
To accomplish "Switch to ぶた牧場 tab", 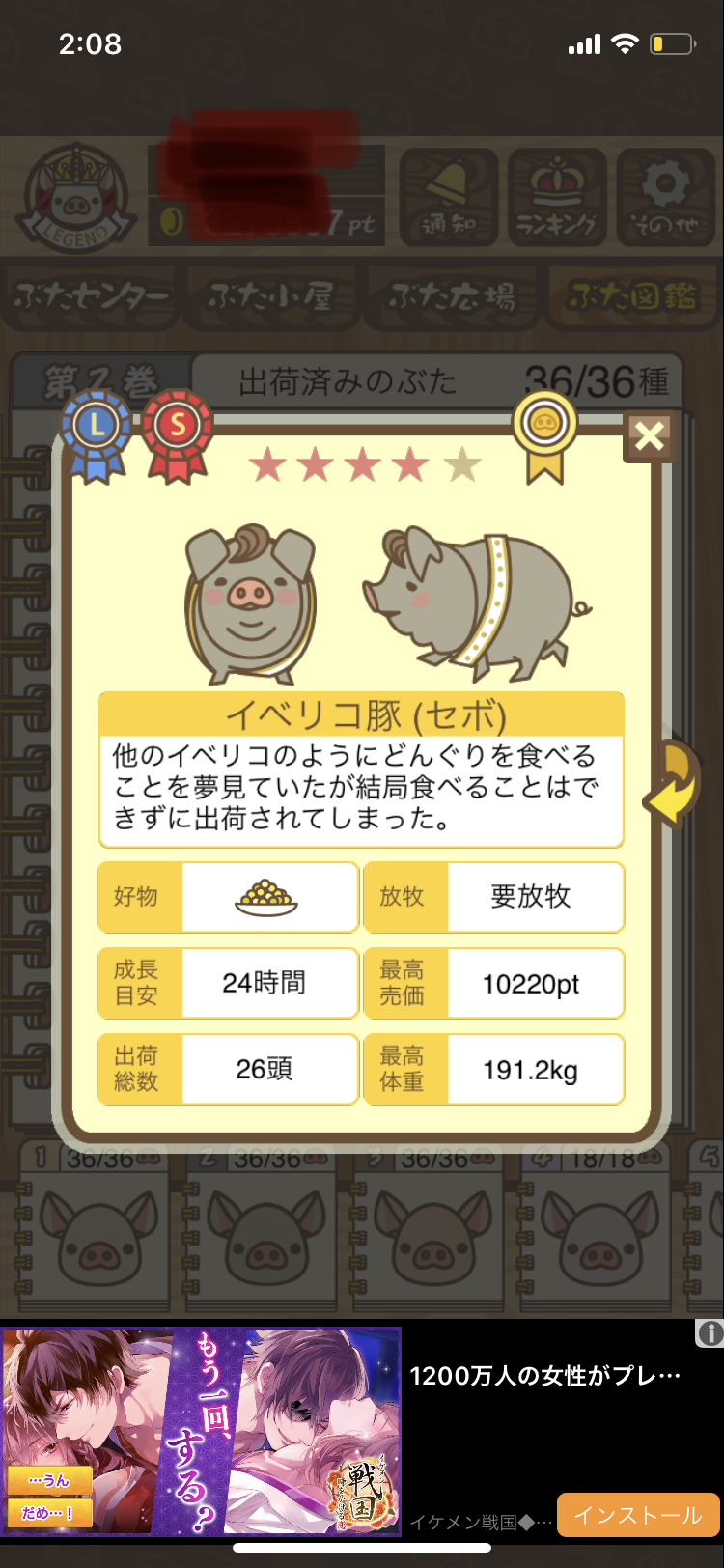I will tap(452, 295).
